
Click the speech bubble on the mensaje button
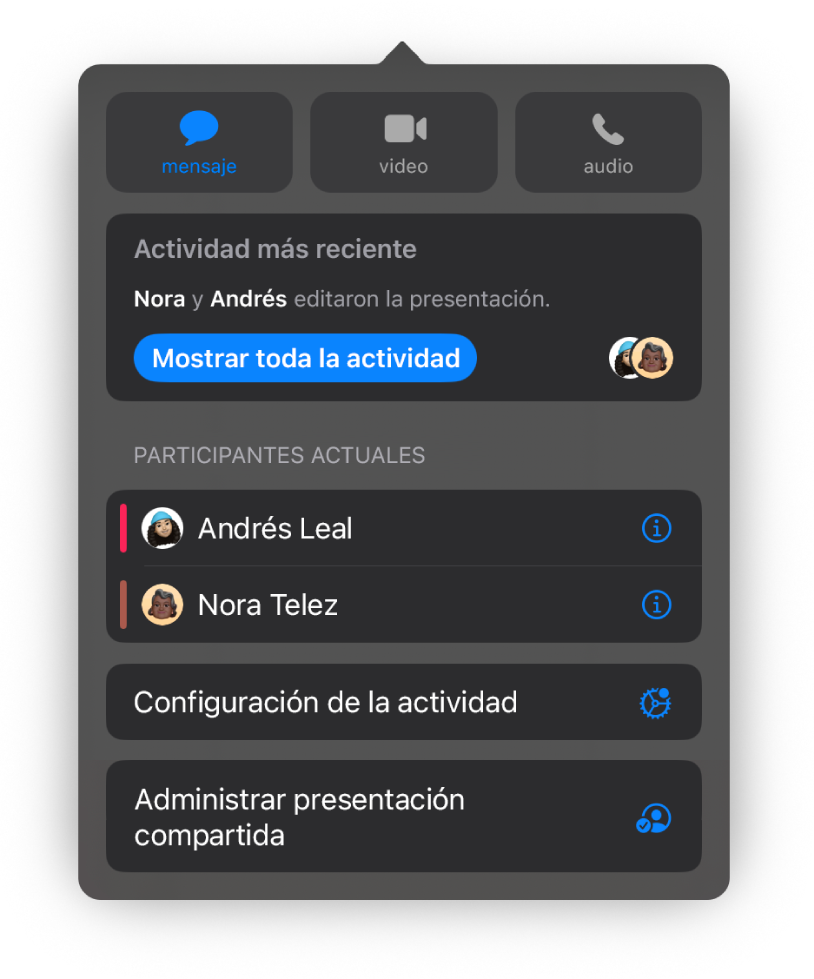click(x=198, y=126)
